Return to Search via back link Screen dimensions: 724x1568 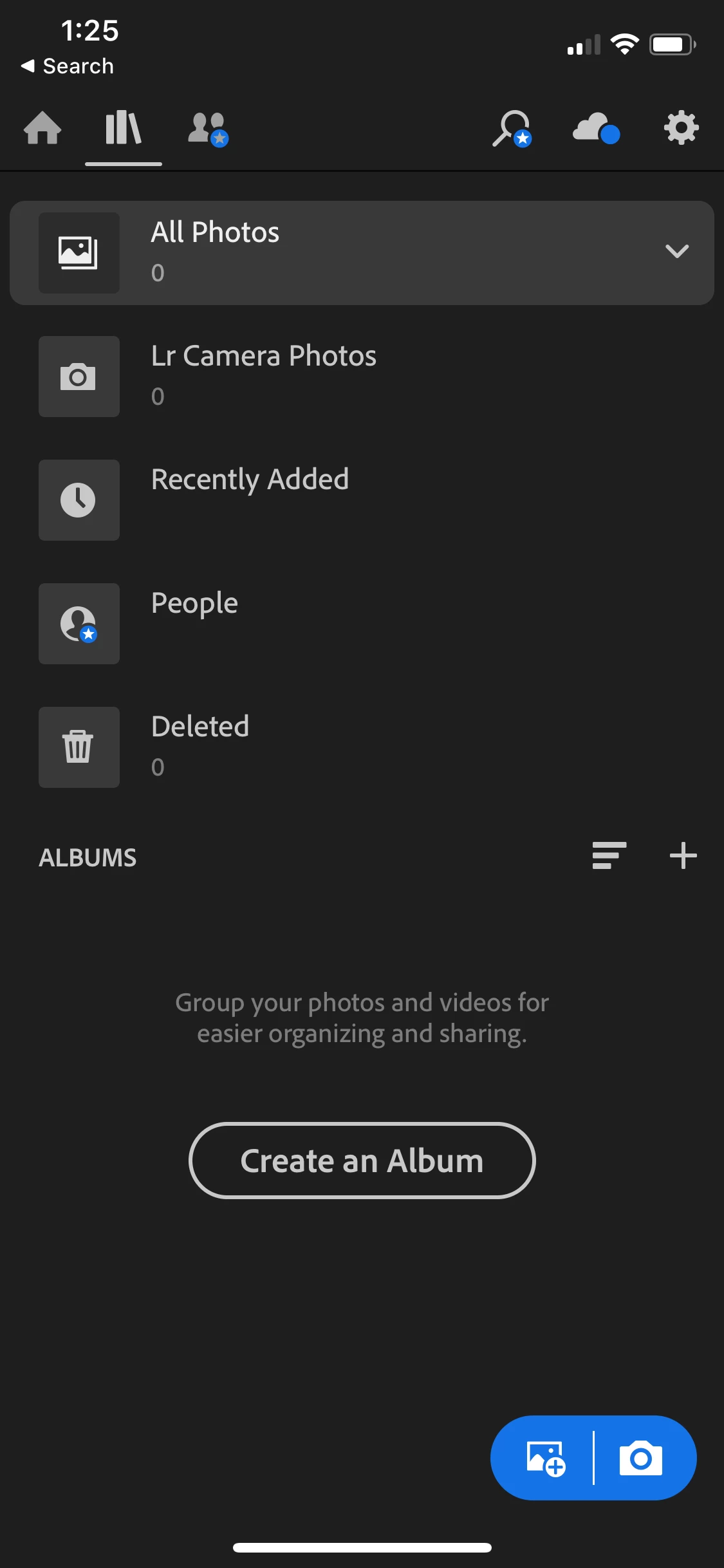pyautogui.click(x=68, y=66)
